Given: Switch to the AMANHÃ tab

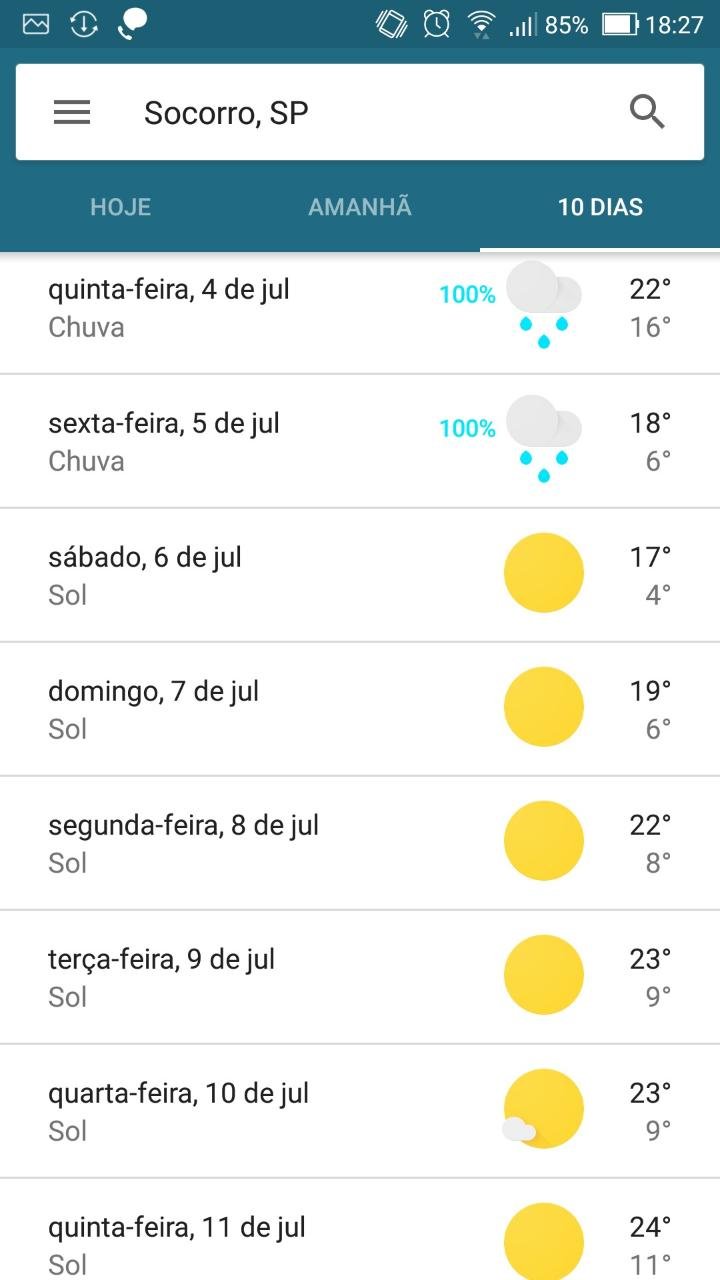Looking at the screenshot, I should 360,207.
